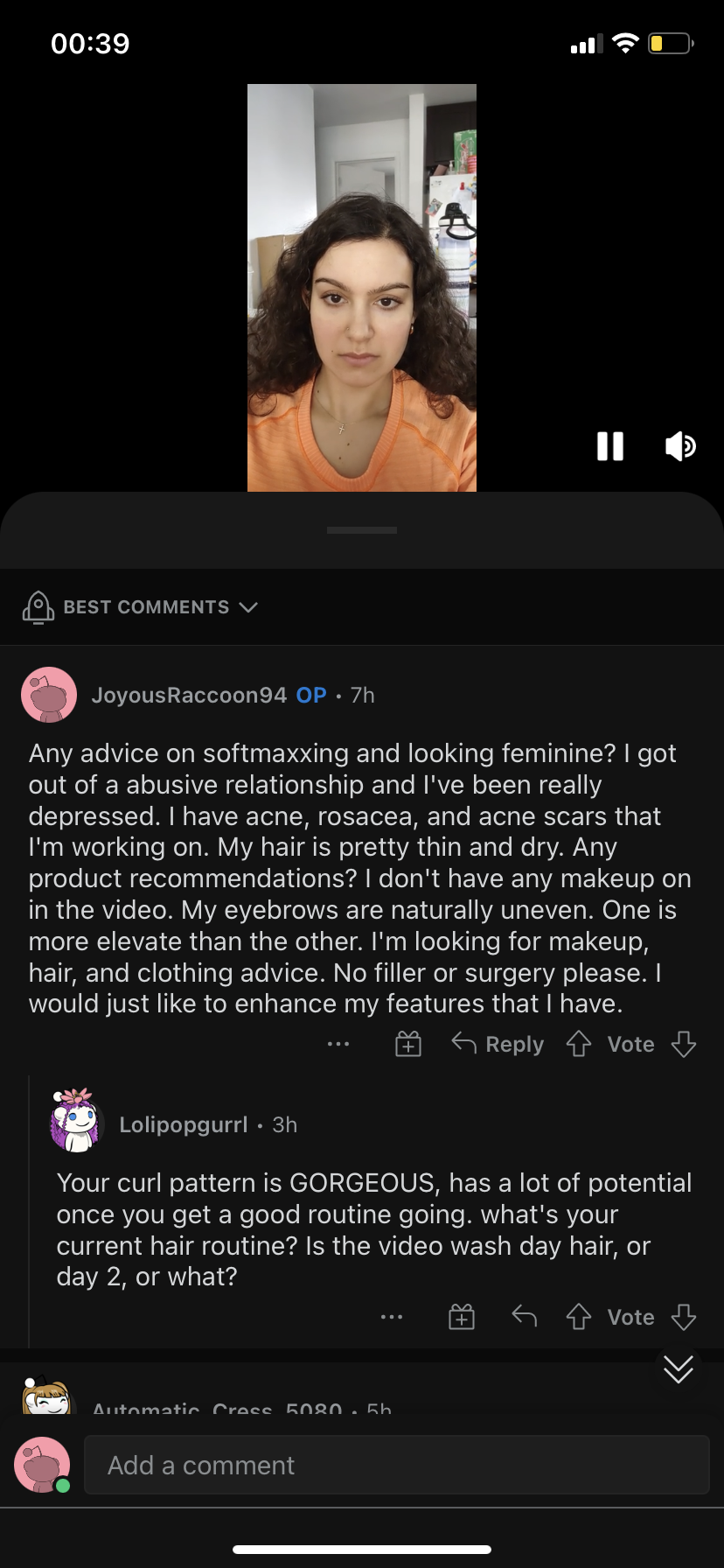Viewport: 724px width, 1568px height.
Task: Give an award to Lolipopgurrl's comment
Action: coord(462,1317)
